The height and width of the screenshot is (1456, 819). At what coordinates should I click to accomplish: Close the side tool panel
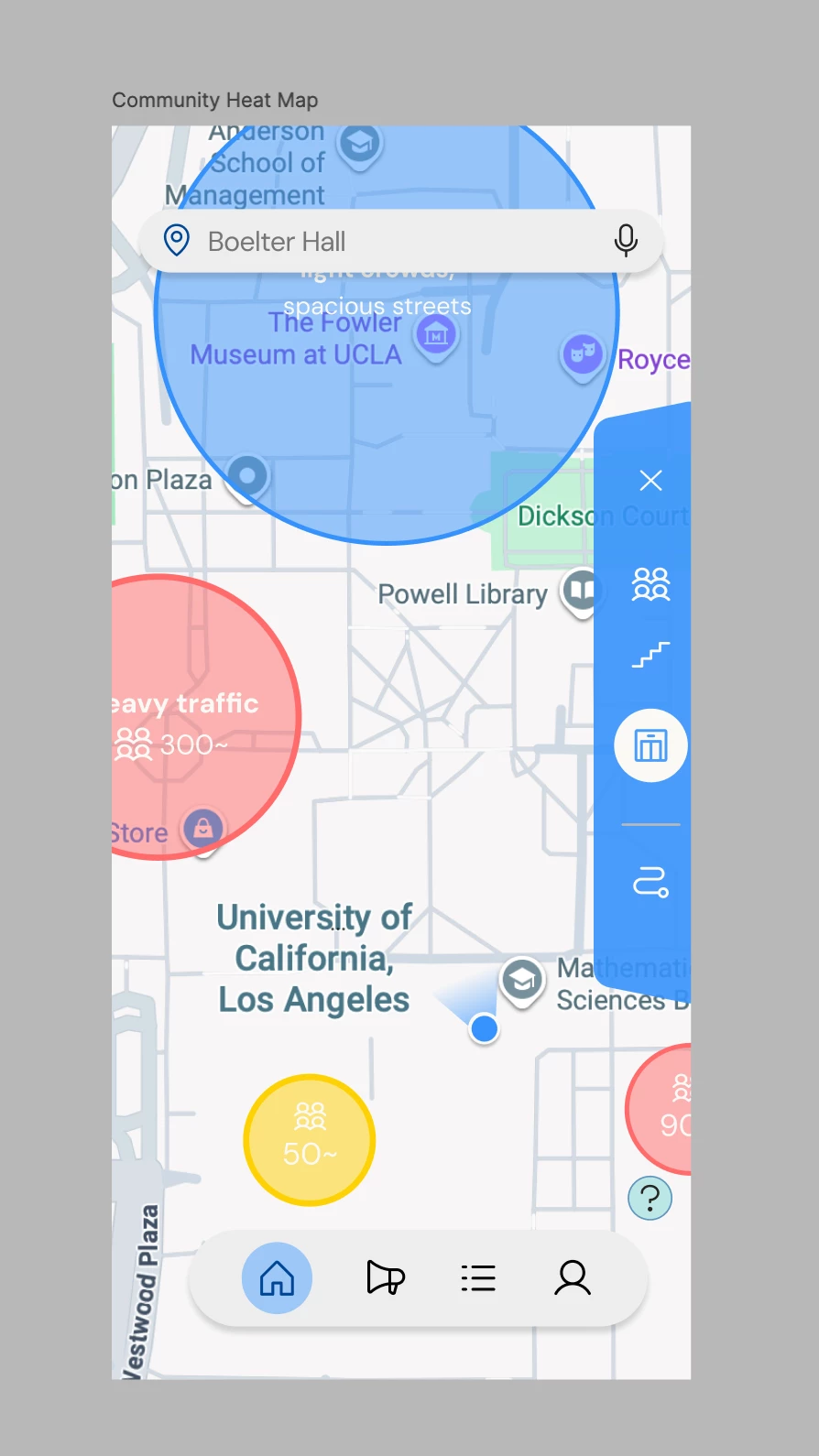point(650,480)
